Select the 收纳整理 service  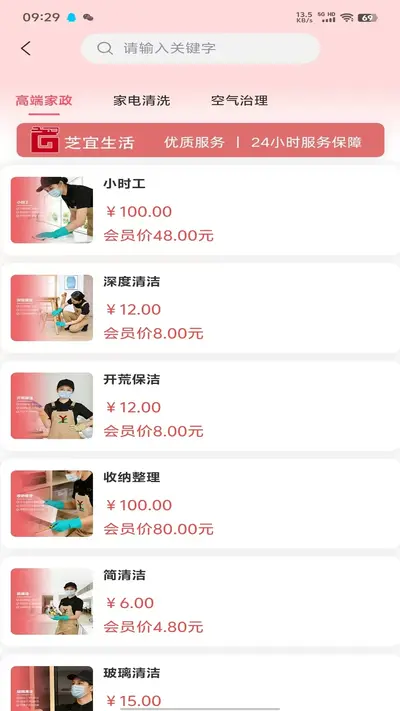pyautogui.click(x=200, y=504)
